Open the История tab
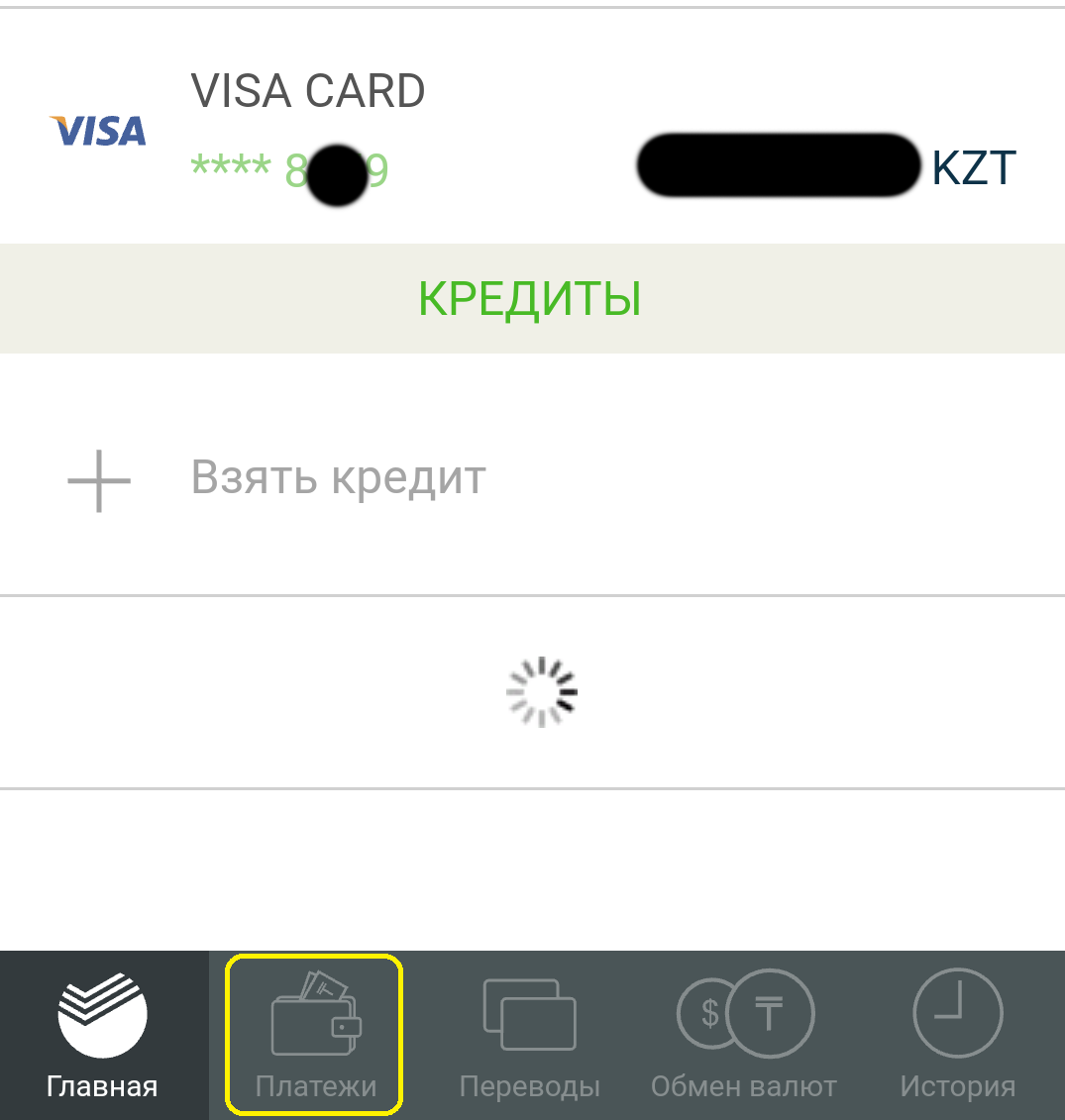The height and width of the screenshot is (1120, 1065). coord(957,1036)
